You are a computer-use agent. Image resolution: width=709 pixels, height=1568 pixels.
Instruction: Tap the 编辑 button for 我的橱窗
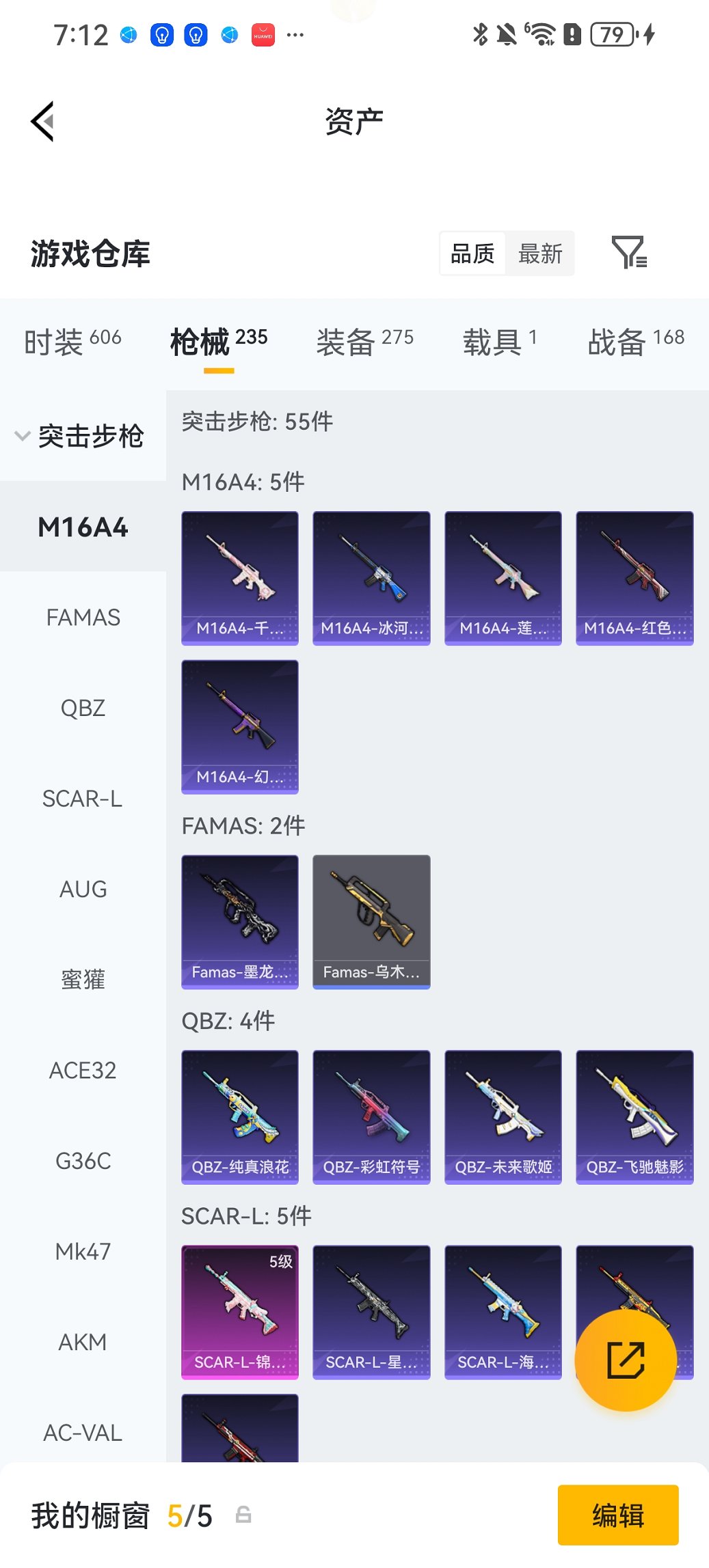click(x=618, y=1515)
